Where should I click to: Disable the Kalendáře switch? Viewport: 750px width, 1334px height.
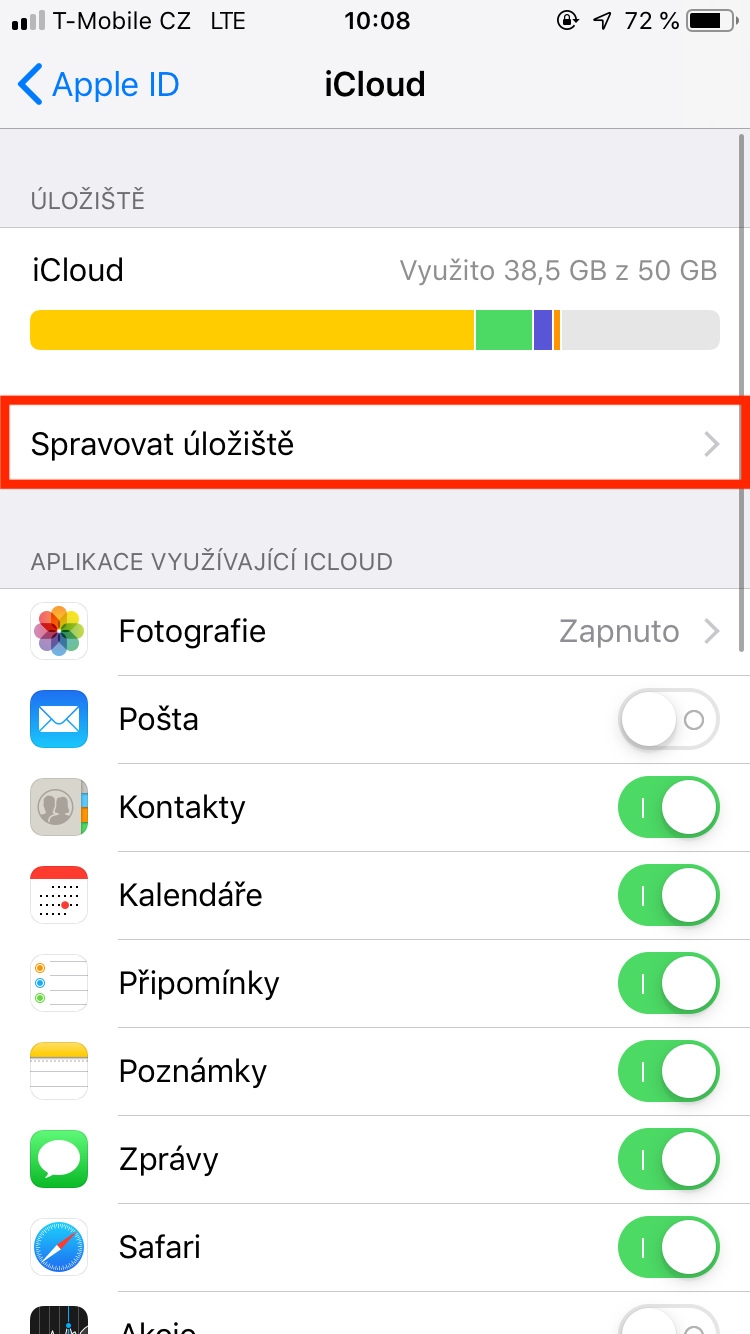tap(668, 895)
